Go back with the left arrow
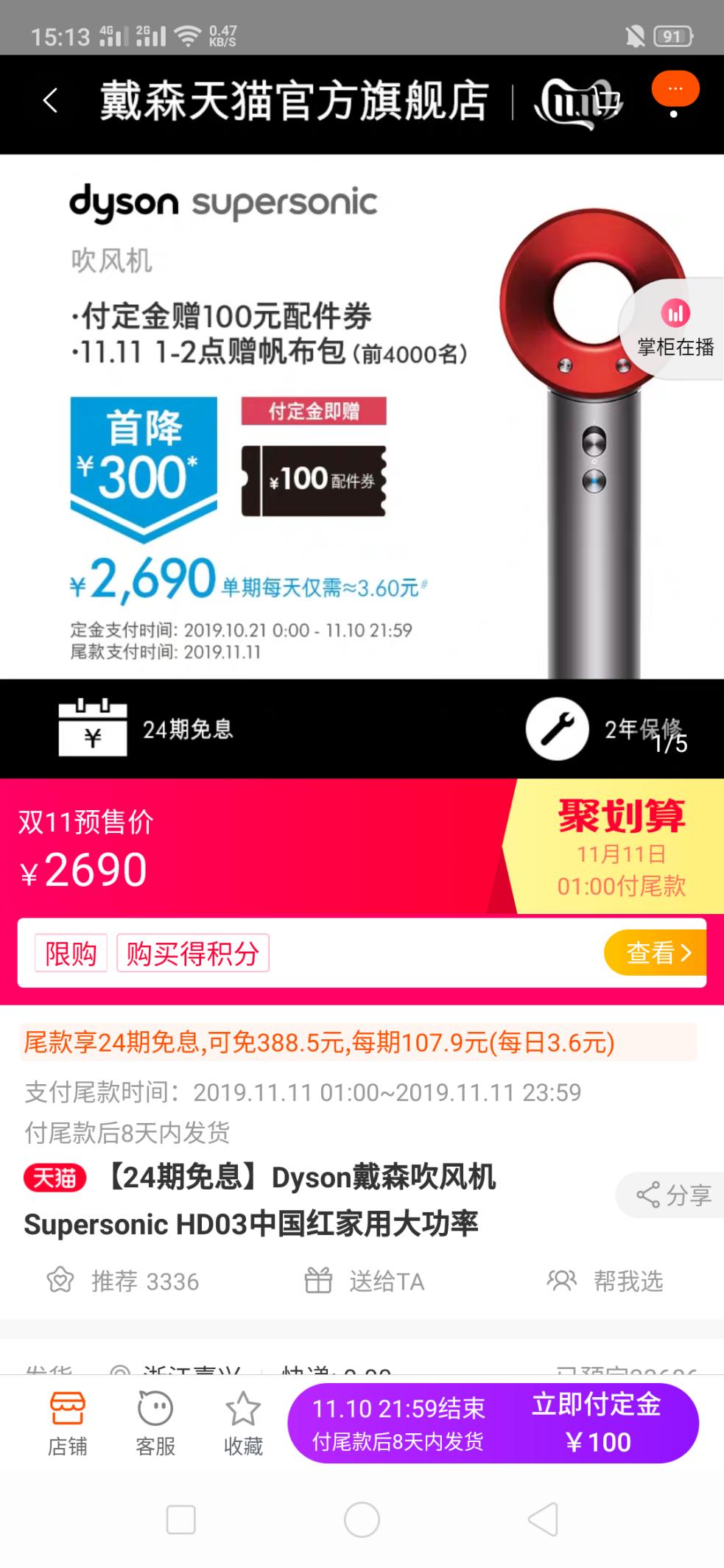The width and height of the screenshot is (724, 1568). click(49, 101)
